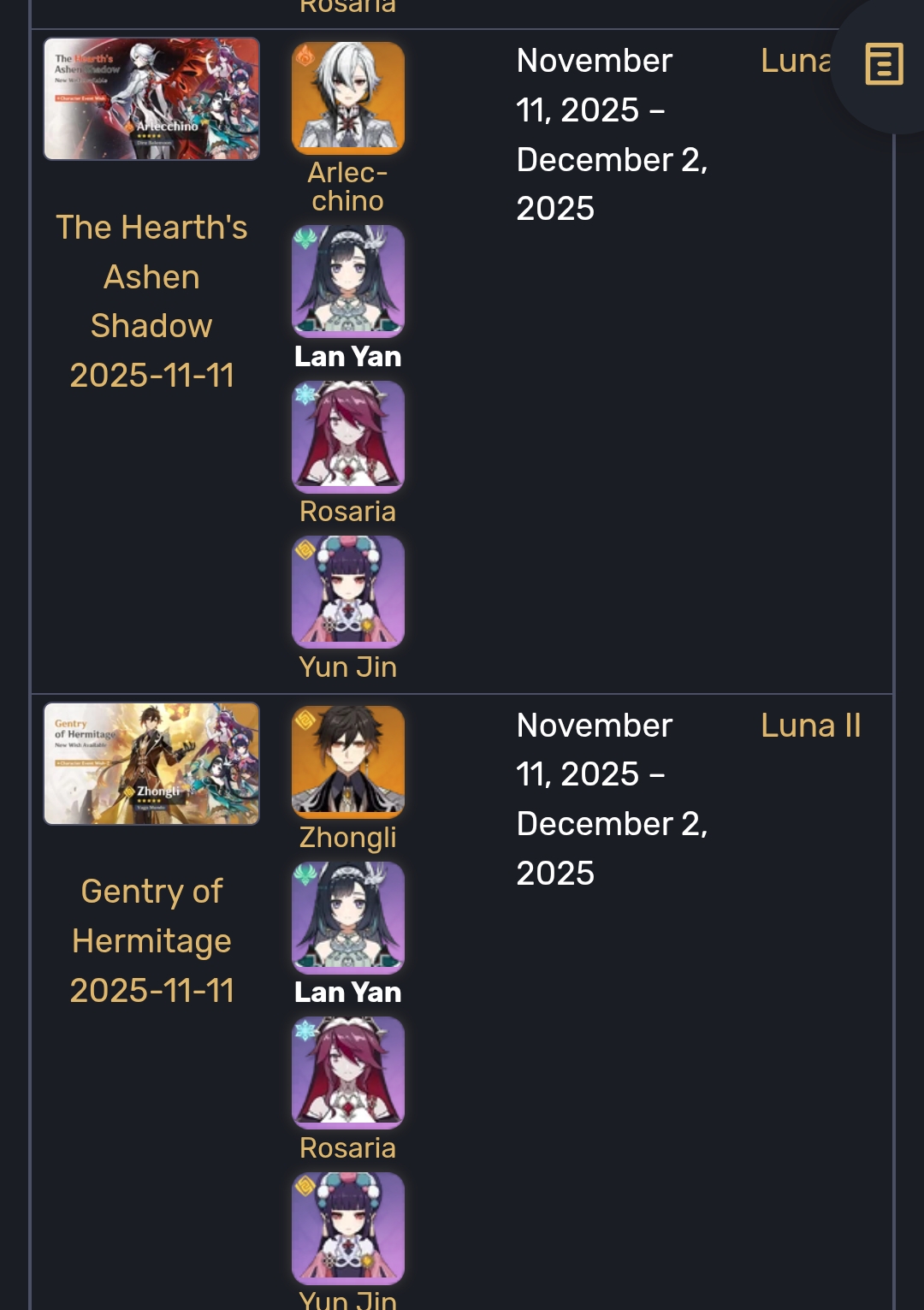Tap Yun Jin under The Hearth's Ashen Shadow

[x=347, y=667]
